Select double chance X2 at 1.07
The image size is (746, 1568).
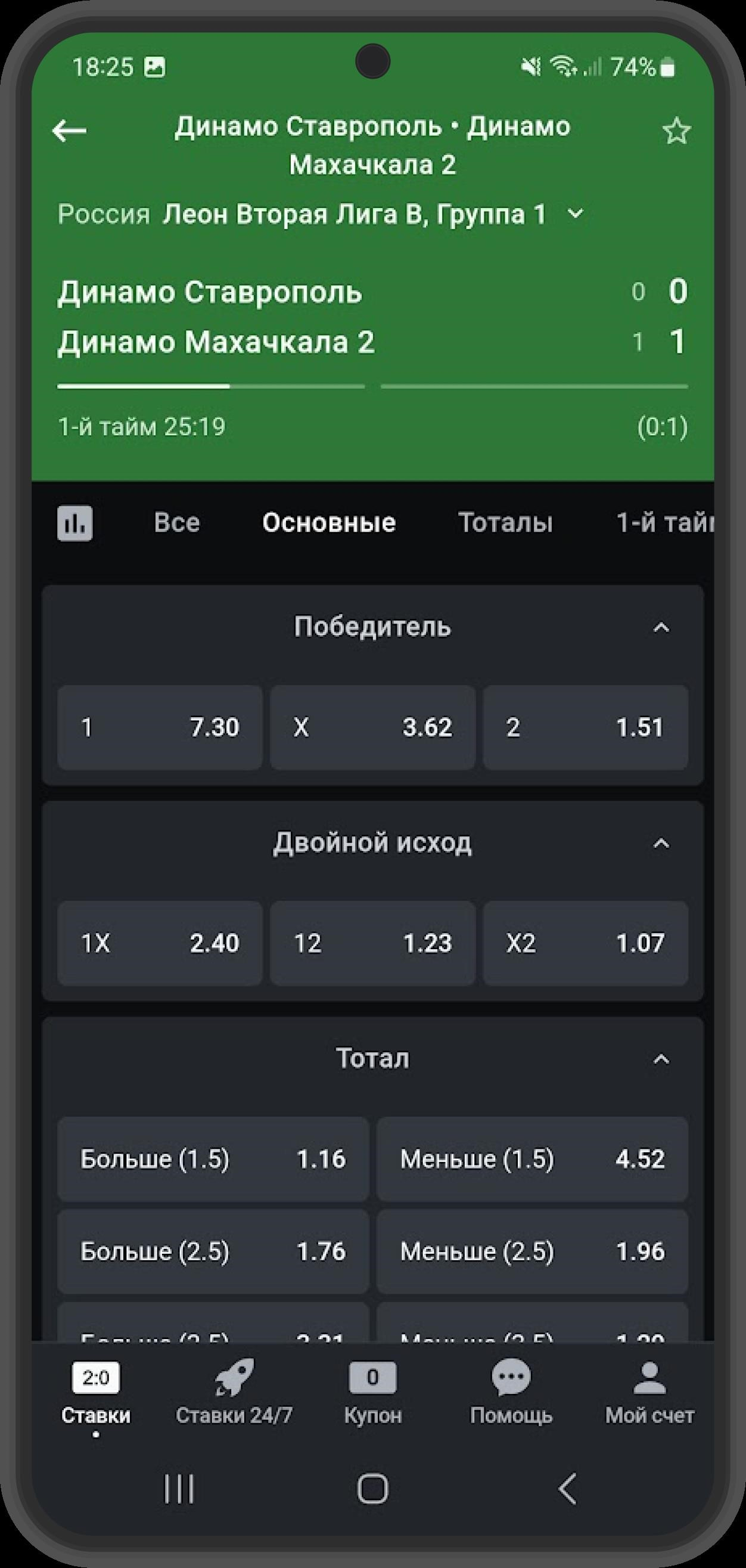click(586, 943)
